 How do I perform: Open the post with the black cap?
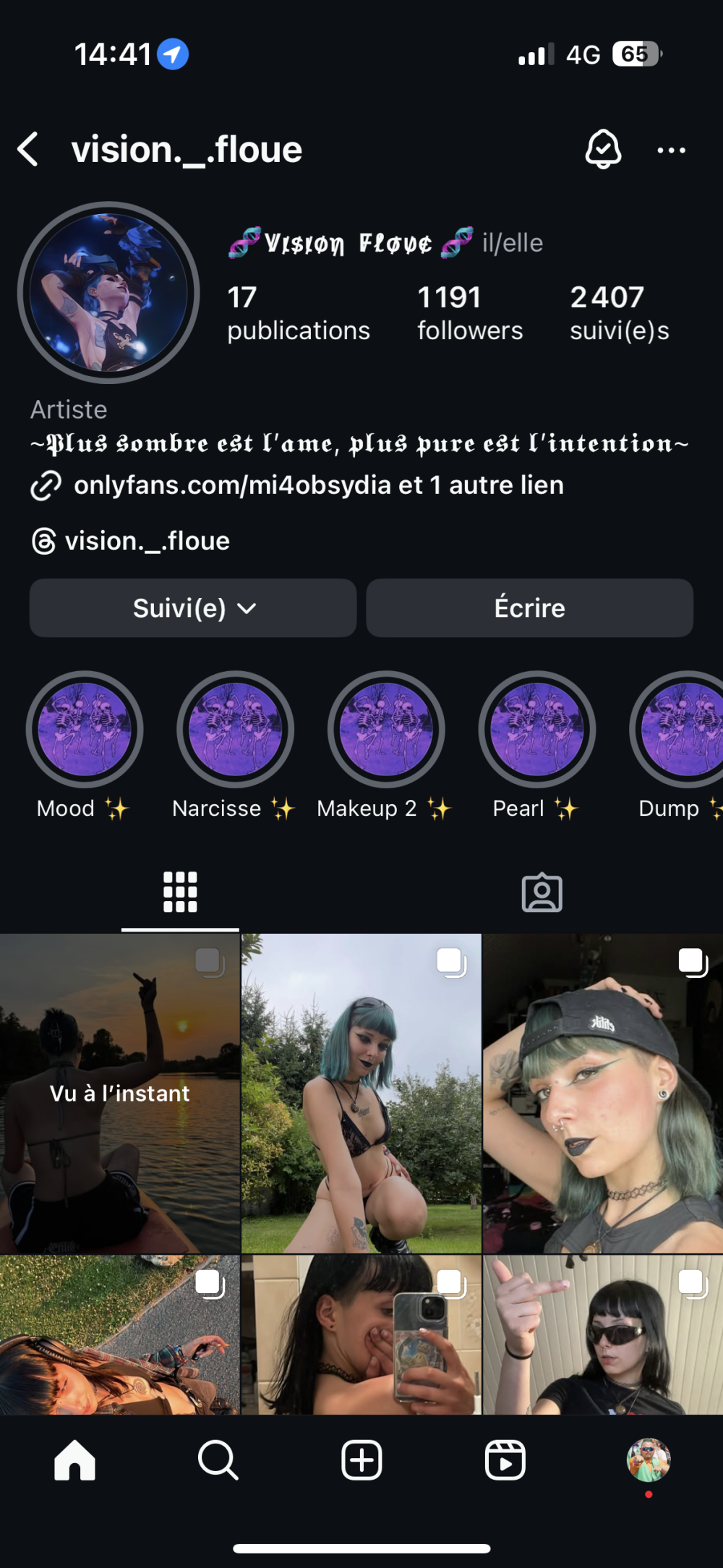[602, 1093]
